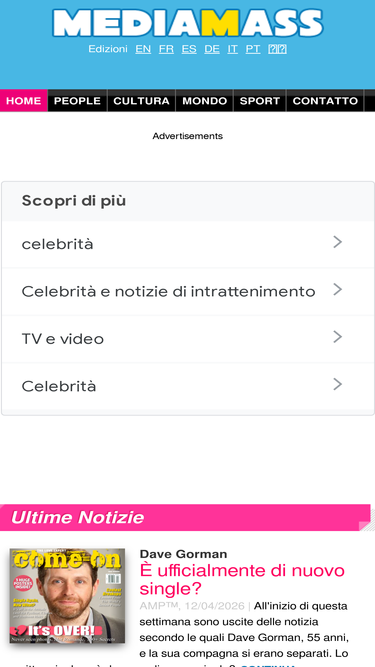The image size is (375, 667).
Task: Select the 'TV e video' row
Action: point(188,339)
